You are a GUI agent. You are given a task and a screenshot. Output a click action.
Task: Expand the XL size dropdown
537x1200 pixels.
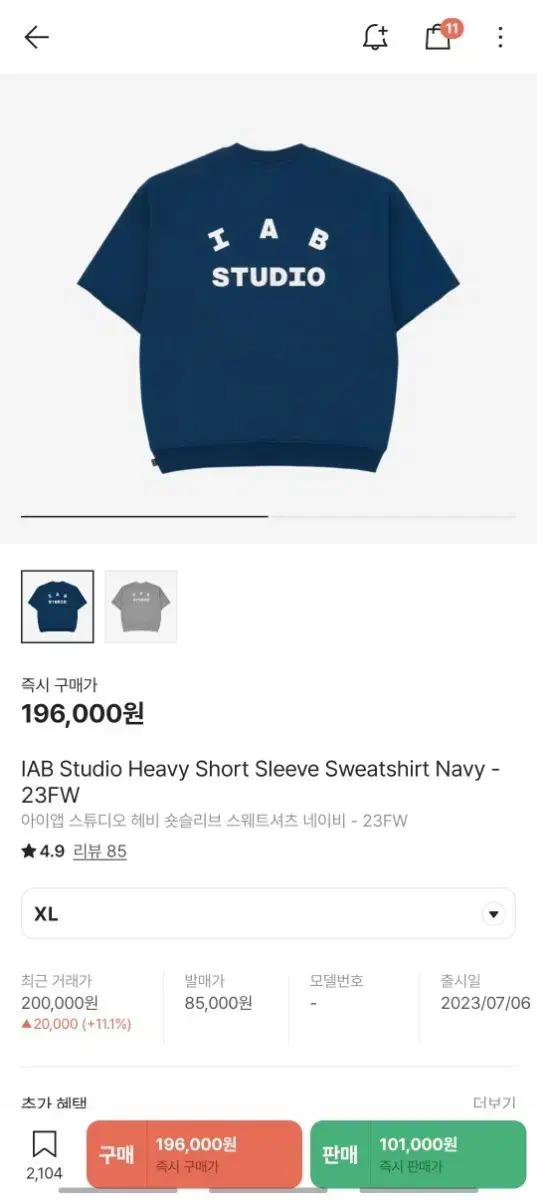coord(268,914)
